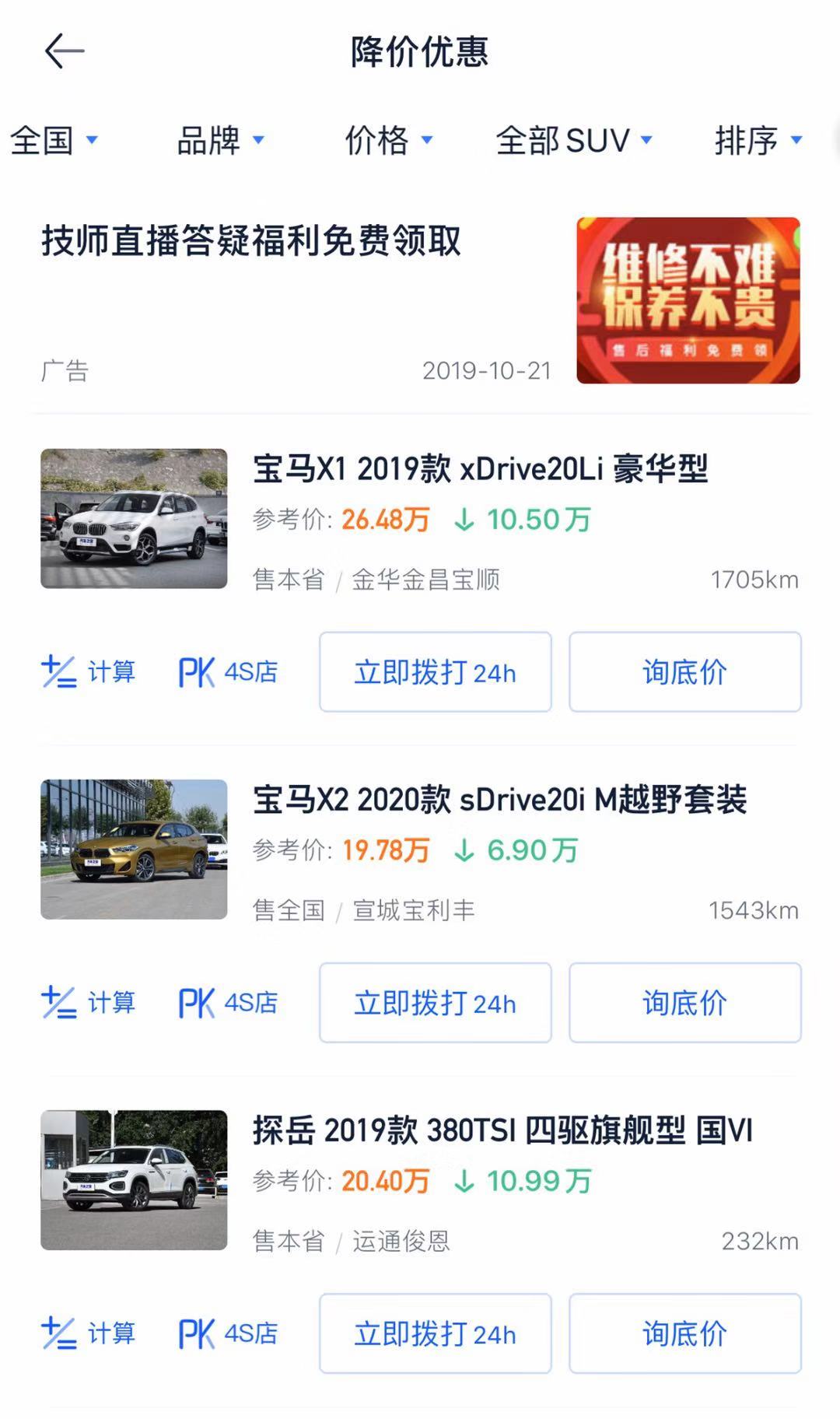This screenshot has height=1419, width=840.
Task: Expand the 全部SUV vehicle type dropdown
Action: pos(573,141)
